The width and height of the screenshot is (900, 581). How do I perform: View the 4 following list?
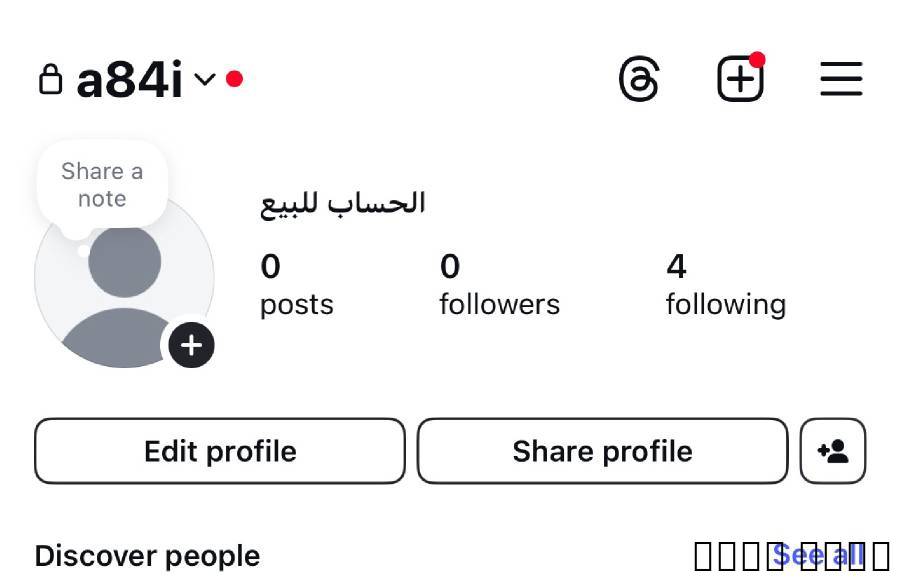point(725,284)
